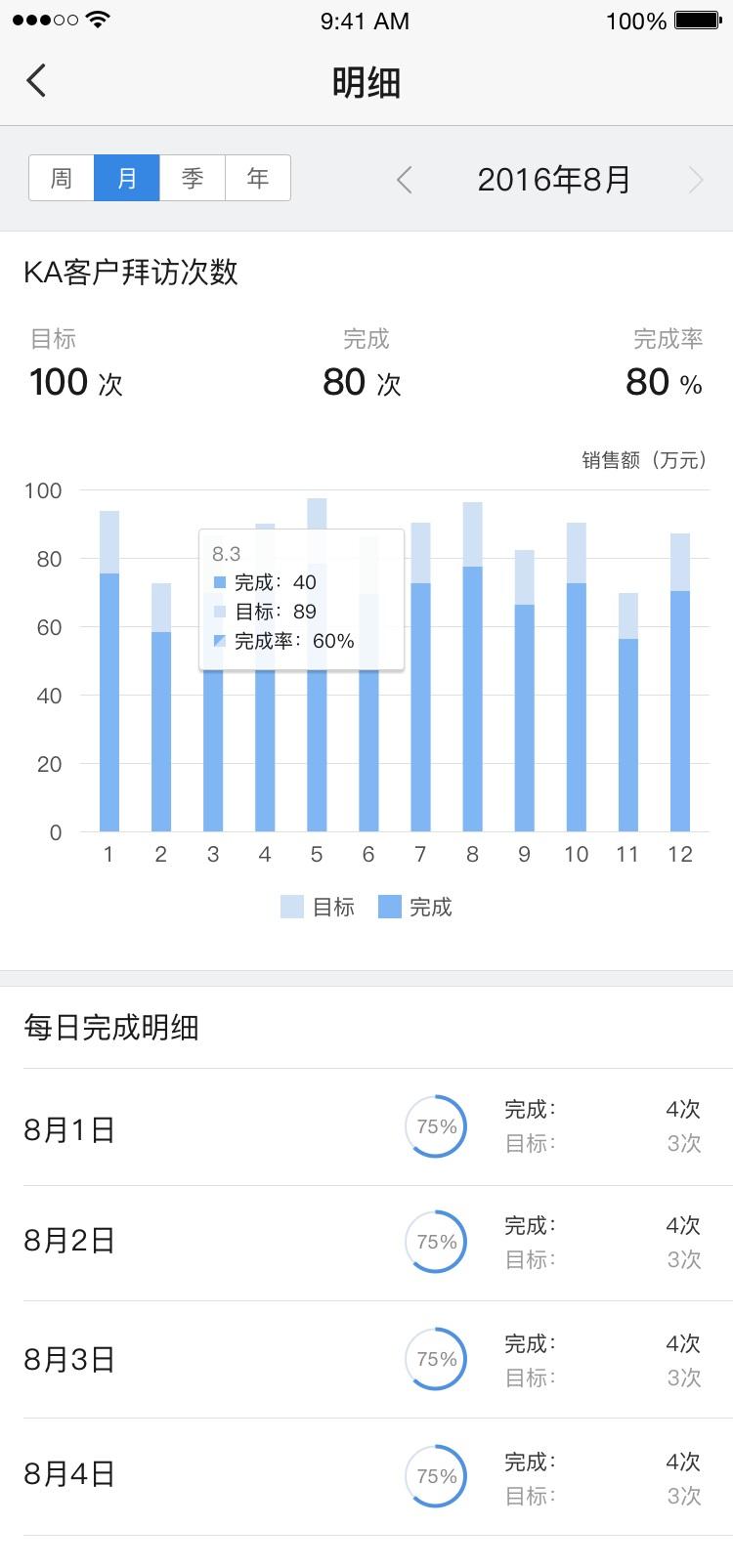Image resolution: width=733 pixels, height=1568 pixels.
Task: Open the 8月2日 daily detail row
Action: [x=366, y=1243]
